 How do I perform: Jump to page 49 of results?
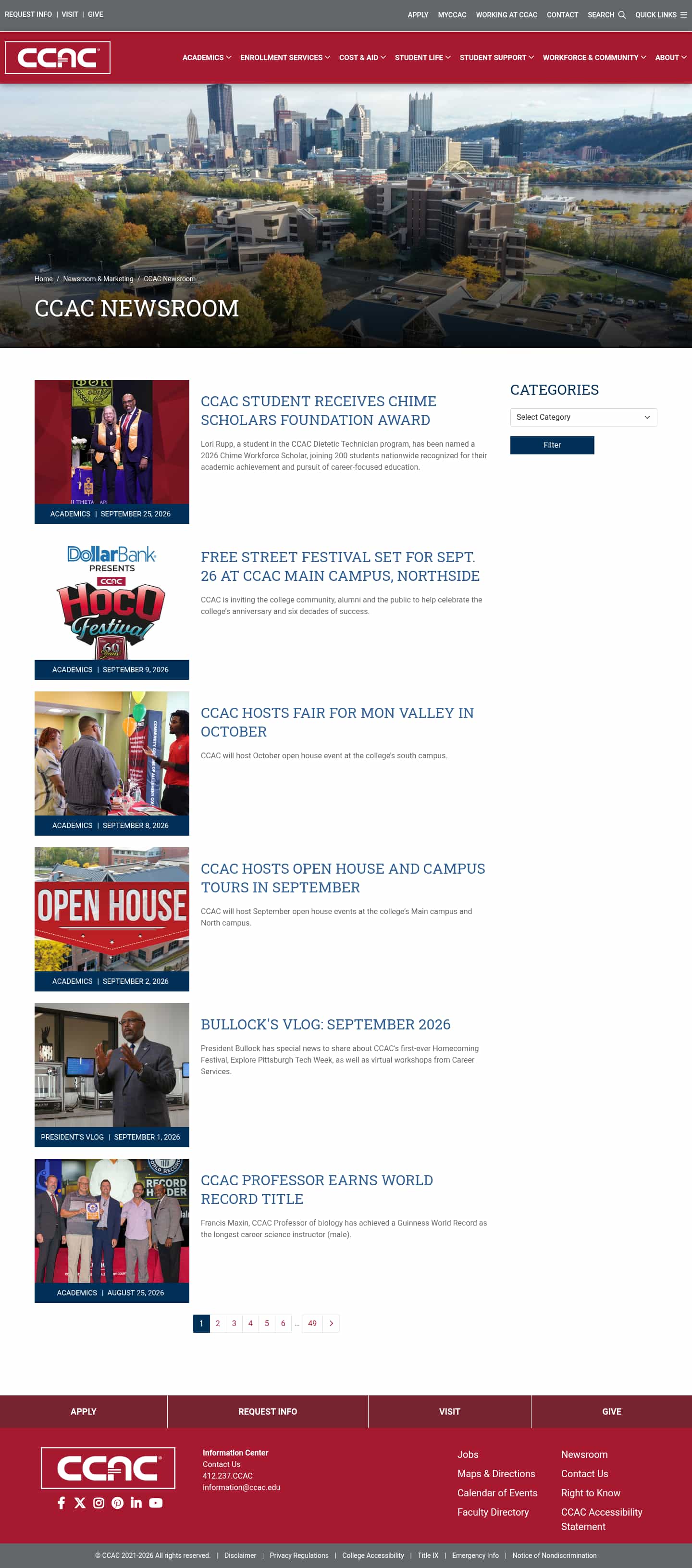pos(312,1323)
